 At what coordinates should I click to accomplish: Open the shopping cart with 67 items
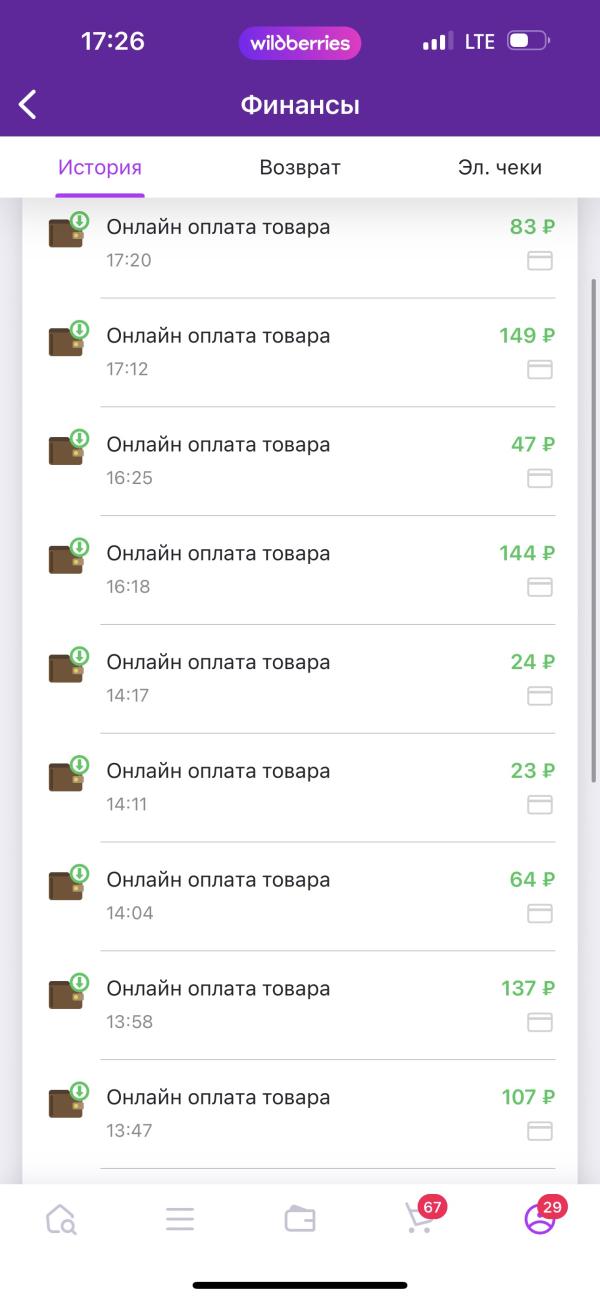[x=420, y=1219]
